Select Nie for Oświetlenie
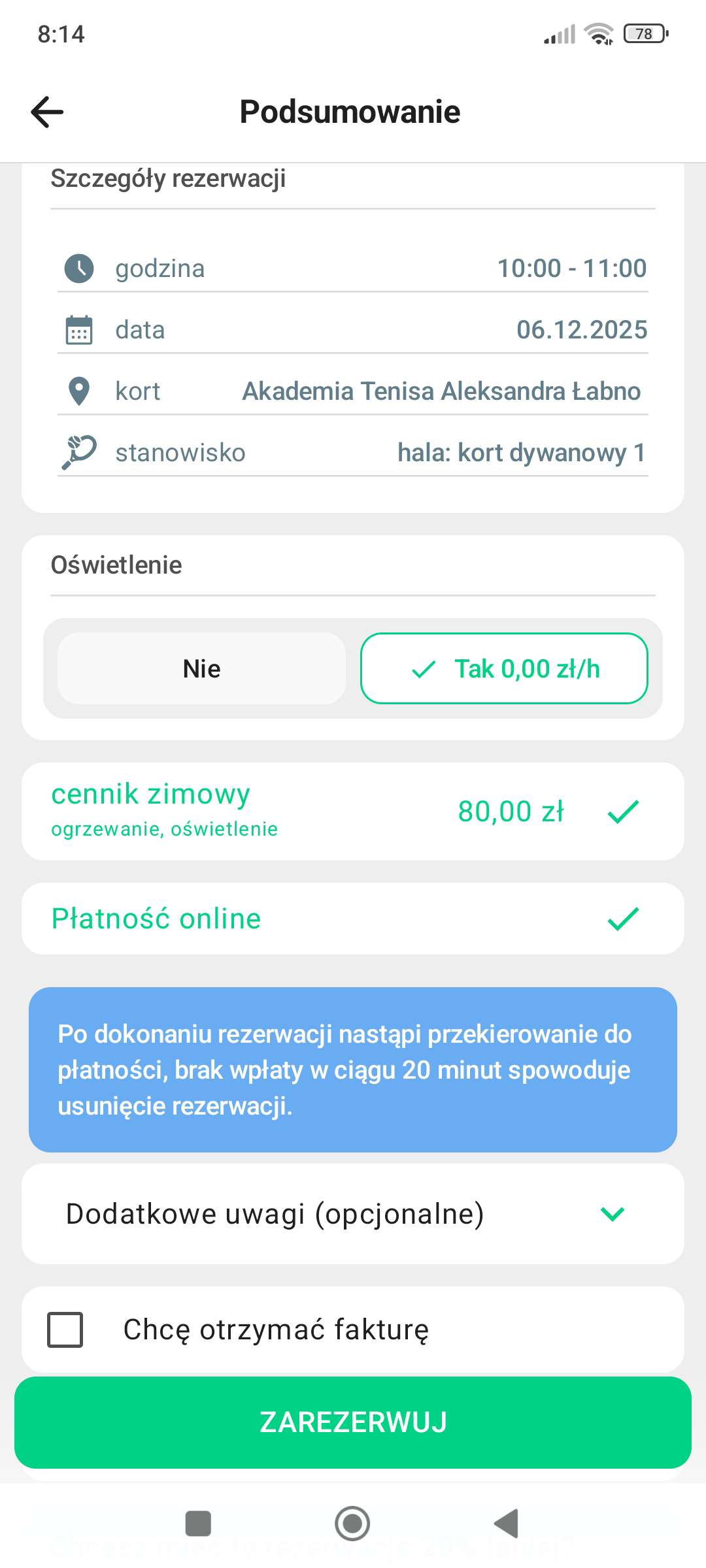Image resolution: width=706 pixels, height=1568 pixels. coord(201,668)
